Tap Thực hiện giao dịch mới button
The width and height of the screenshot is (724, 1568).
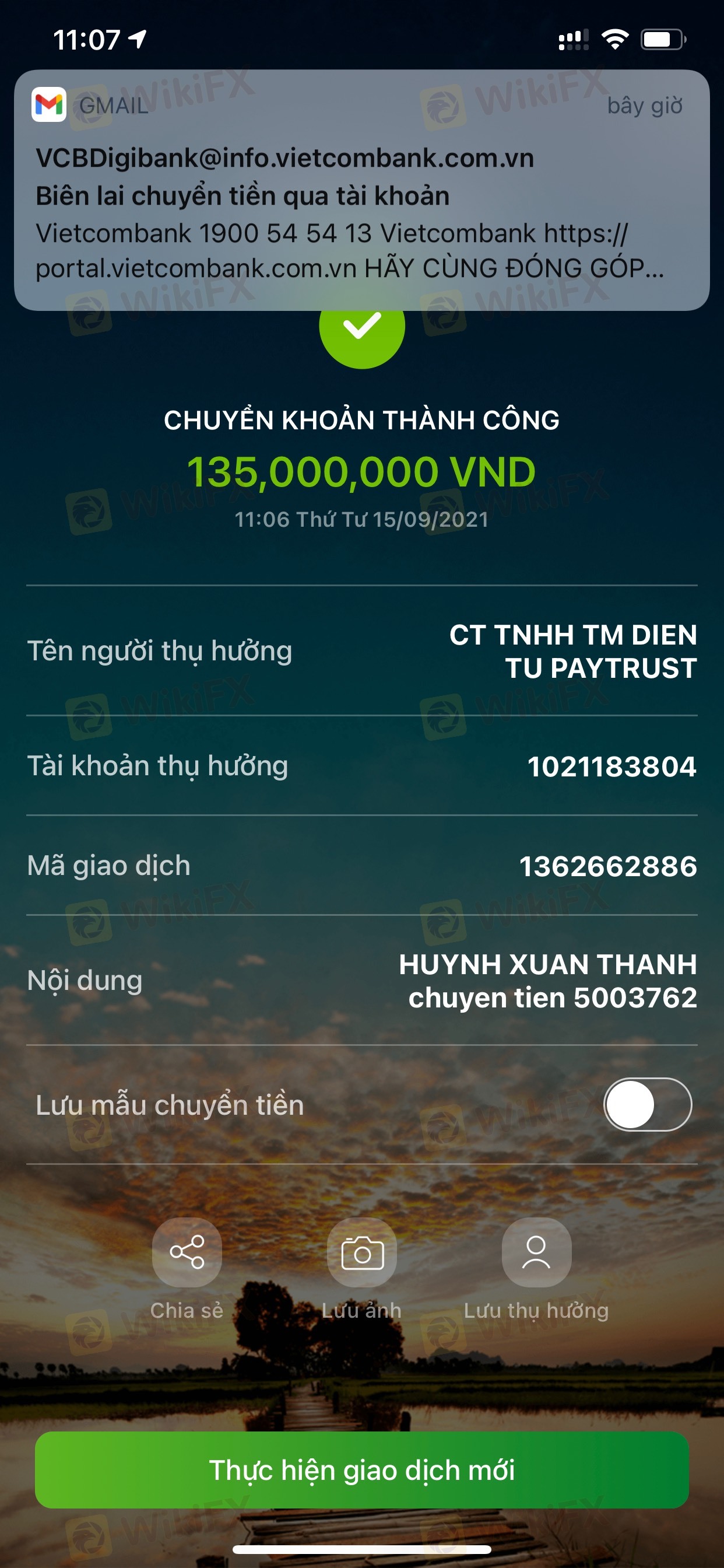click(361, 1469)
